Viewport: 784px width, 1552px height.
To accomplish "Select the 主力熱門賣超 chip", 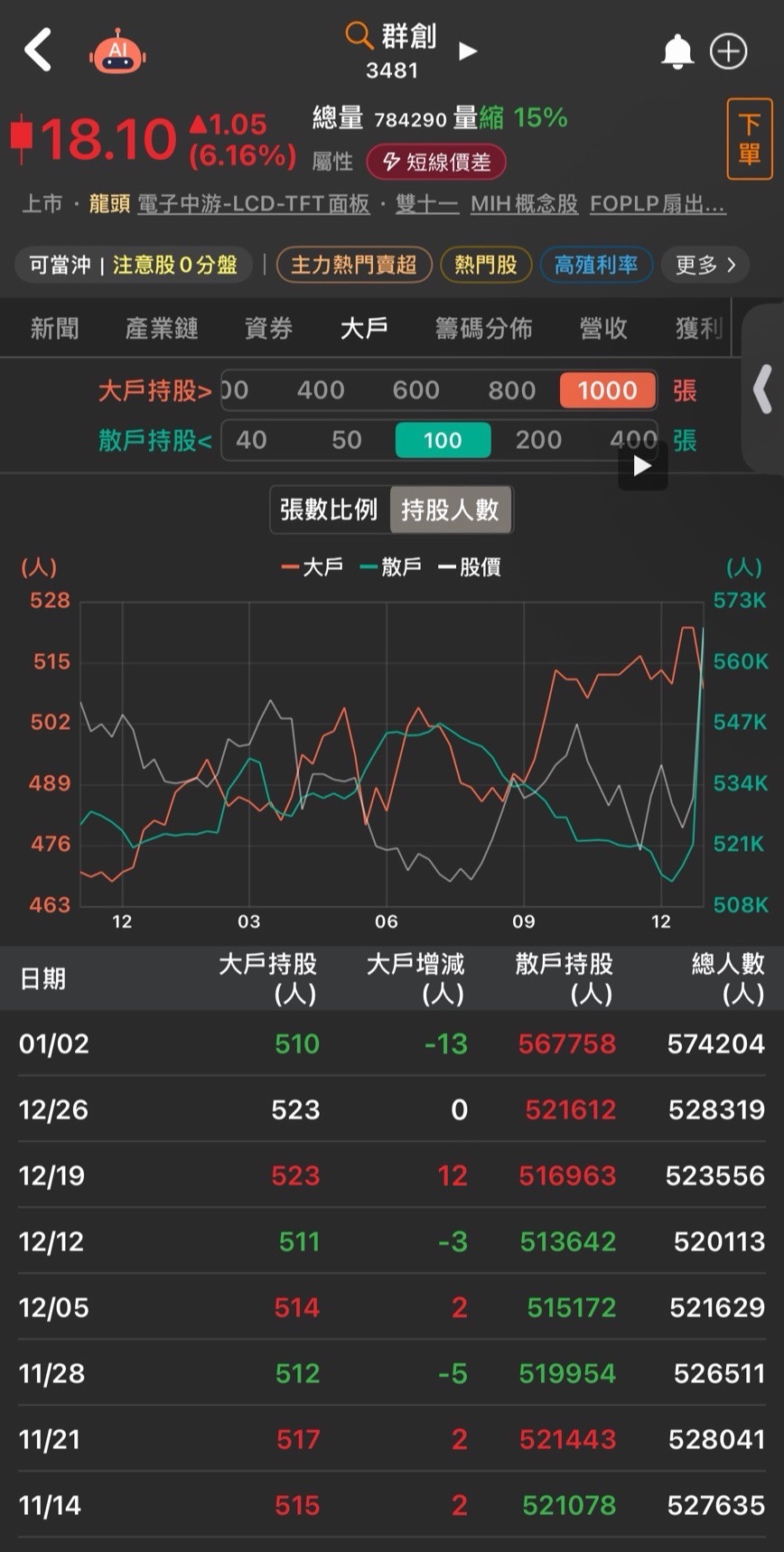I will (354, 265).
